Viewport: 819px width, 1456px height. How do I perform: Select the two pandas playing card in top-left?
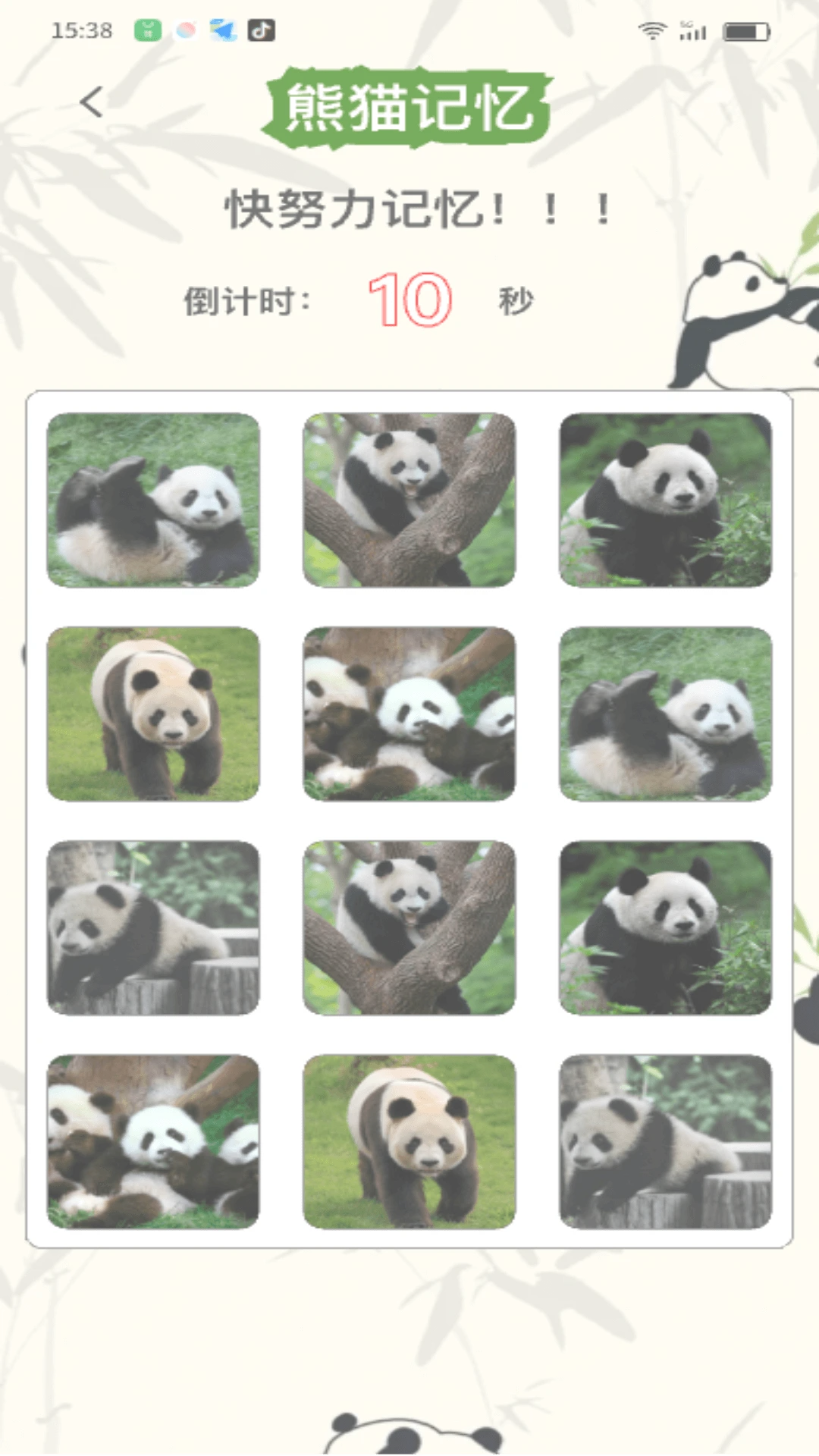[x=153, y=500]
